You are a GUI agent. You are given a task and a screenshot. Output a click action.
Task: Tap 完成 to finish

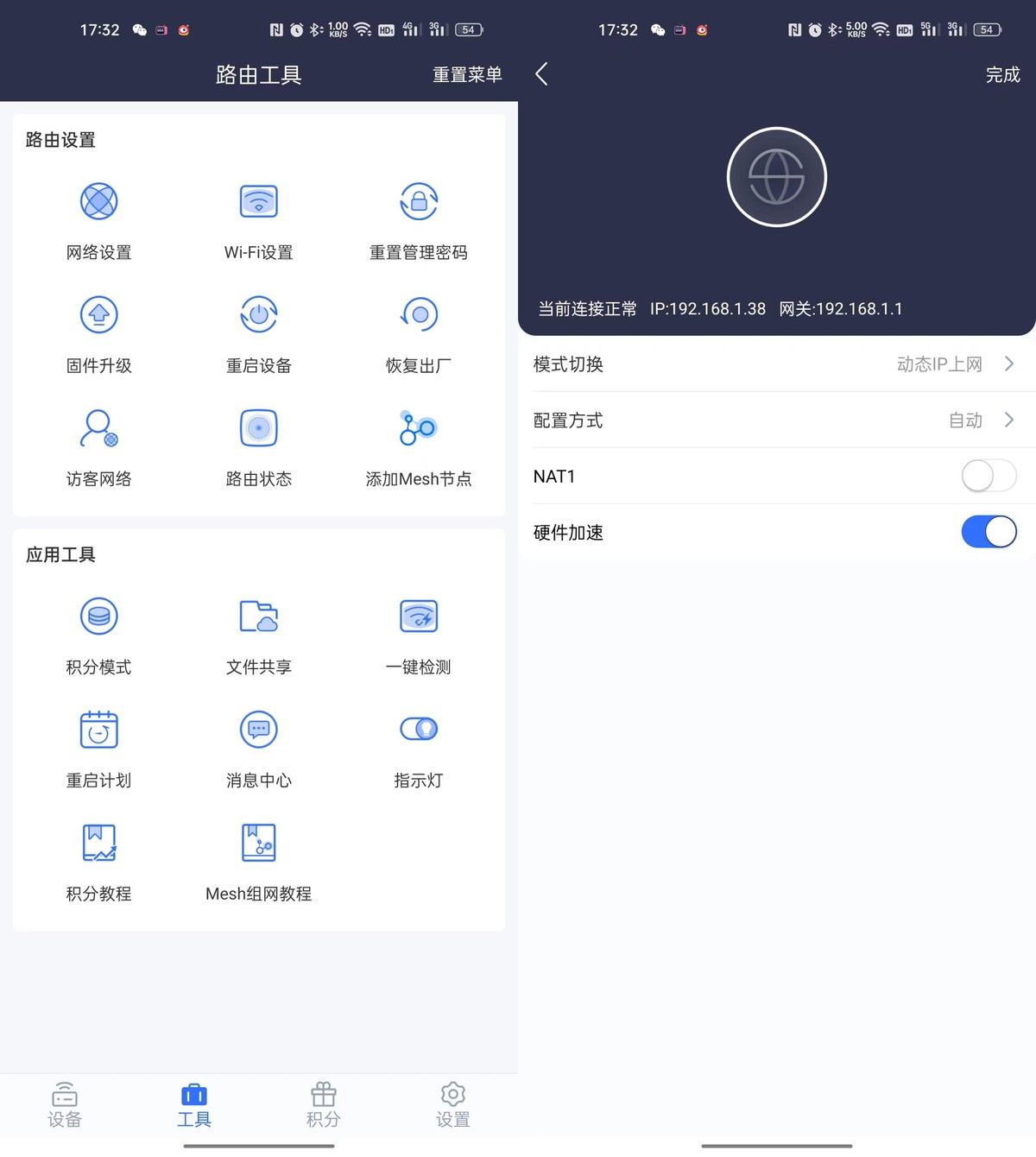click(1002, 75)
